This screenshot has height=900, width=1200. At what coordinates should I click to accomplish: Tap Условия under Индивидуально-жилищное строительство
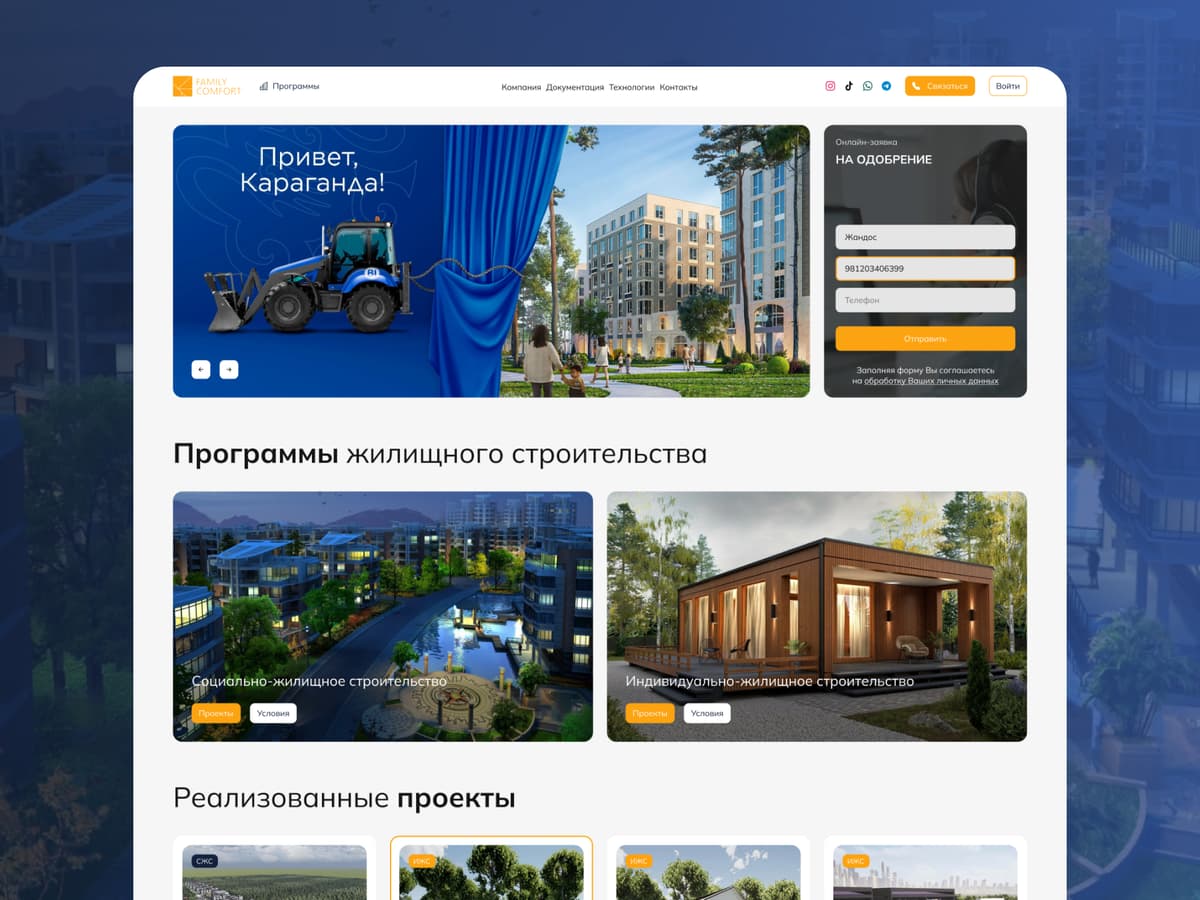coord(707,713)
